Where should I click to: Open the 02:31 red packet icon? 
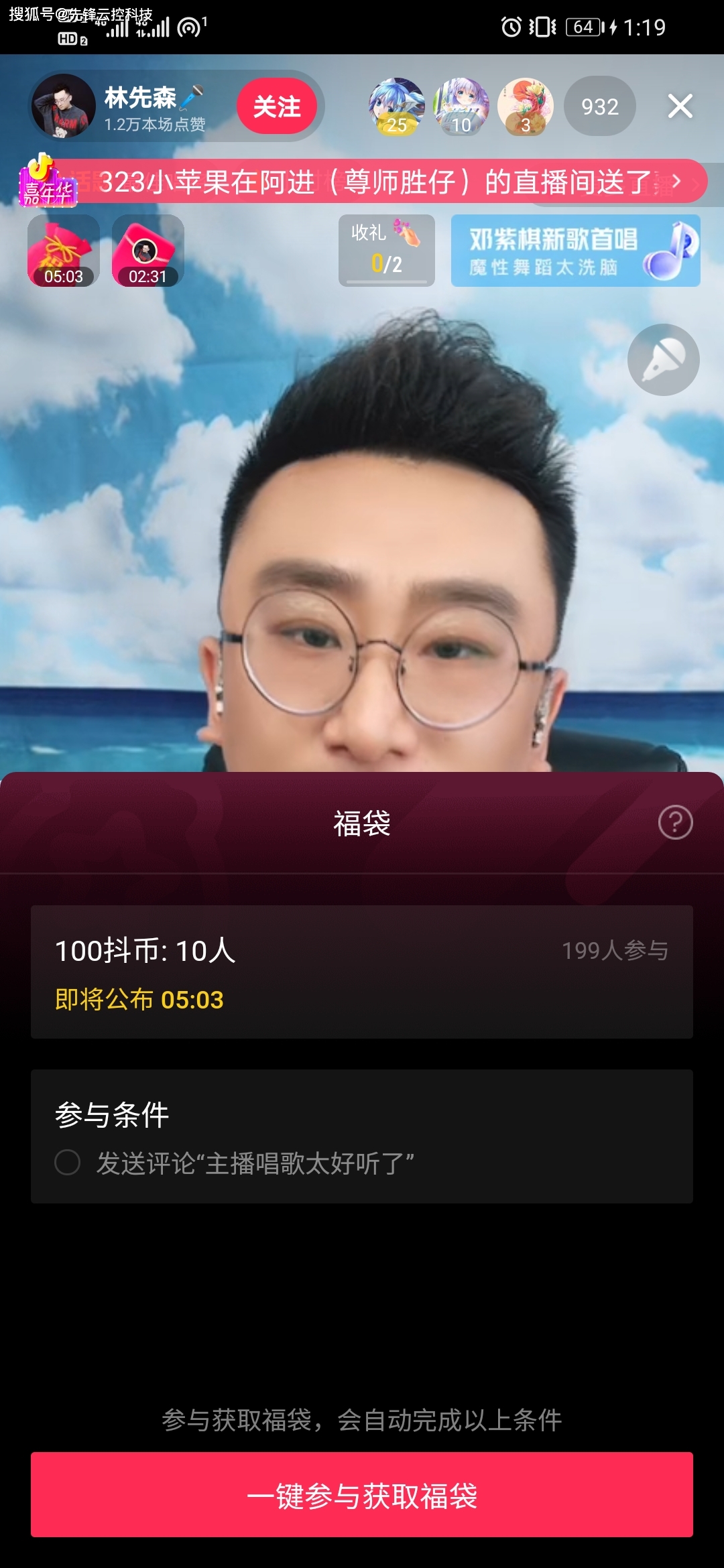[147, 251]
